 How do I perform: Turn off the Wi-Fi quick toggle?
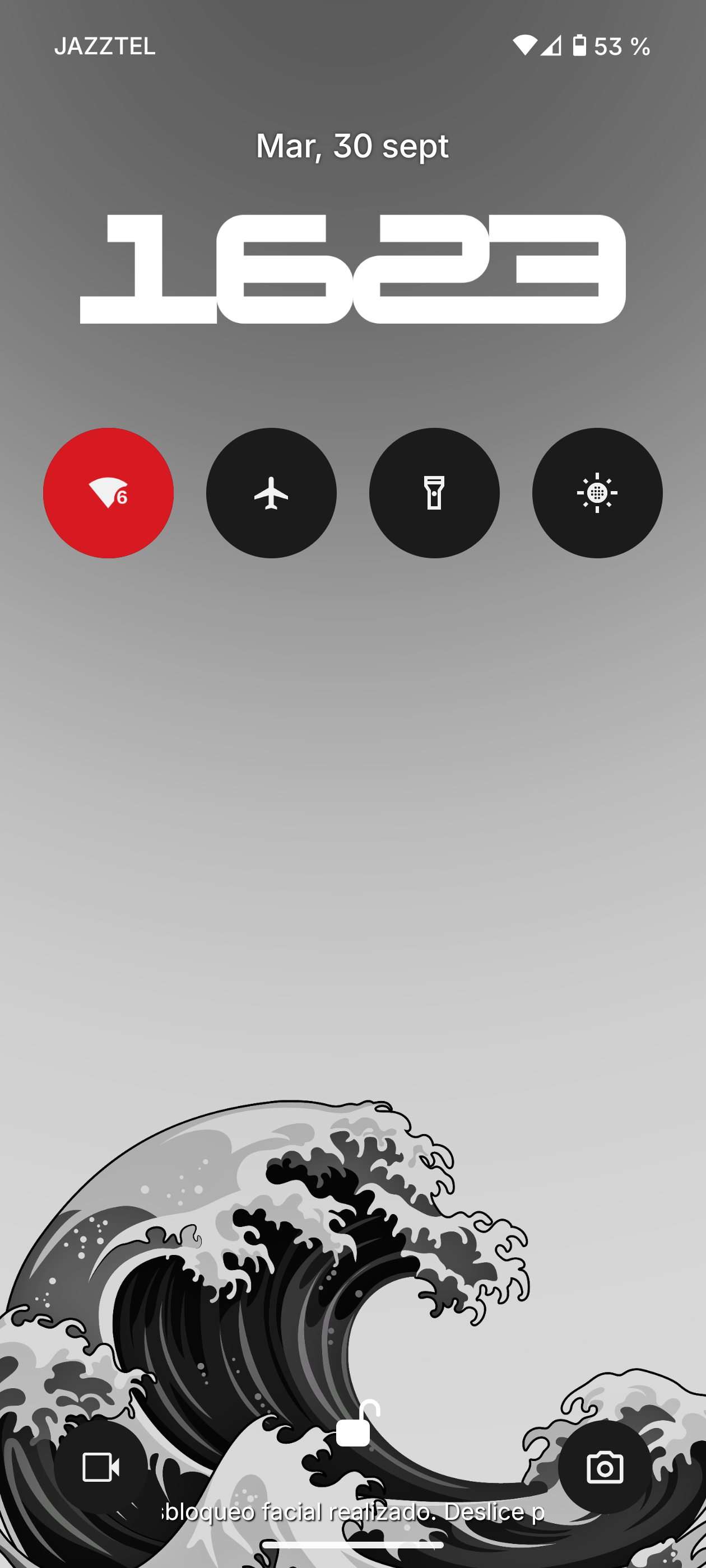point(109,493)
